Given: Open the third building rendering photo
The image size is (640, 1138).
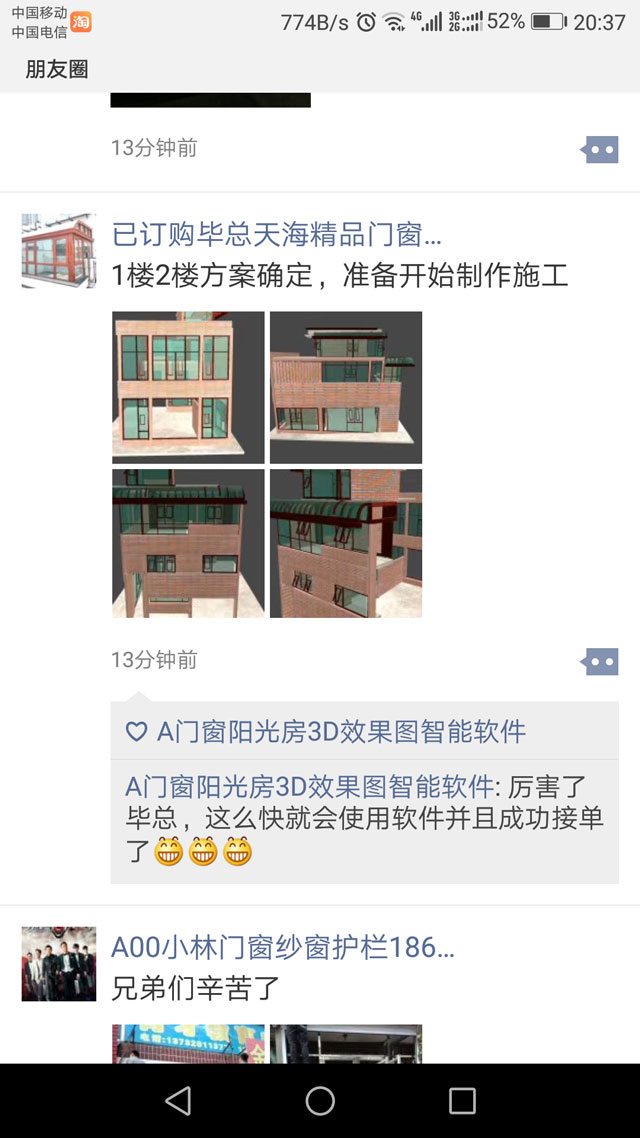Looking at the screenshot, I should (x=188, y=543).
